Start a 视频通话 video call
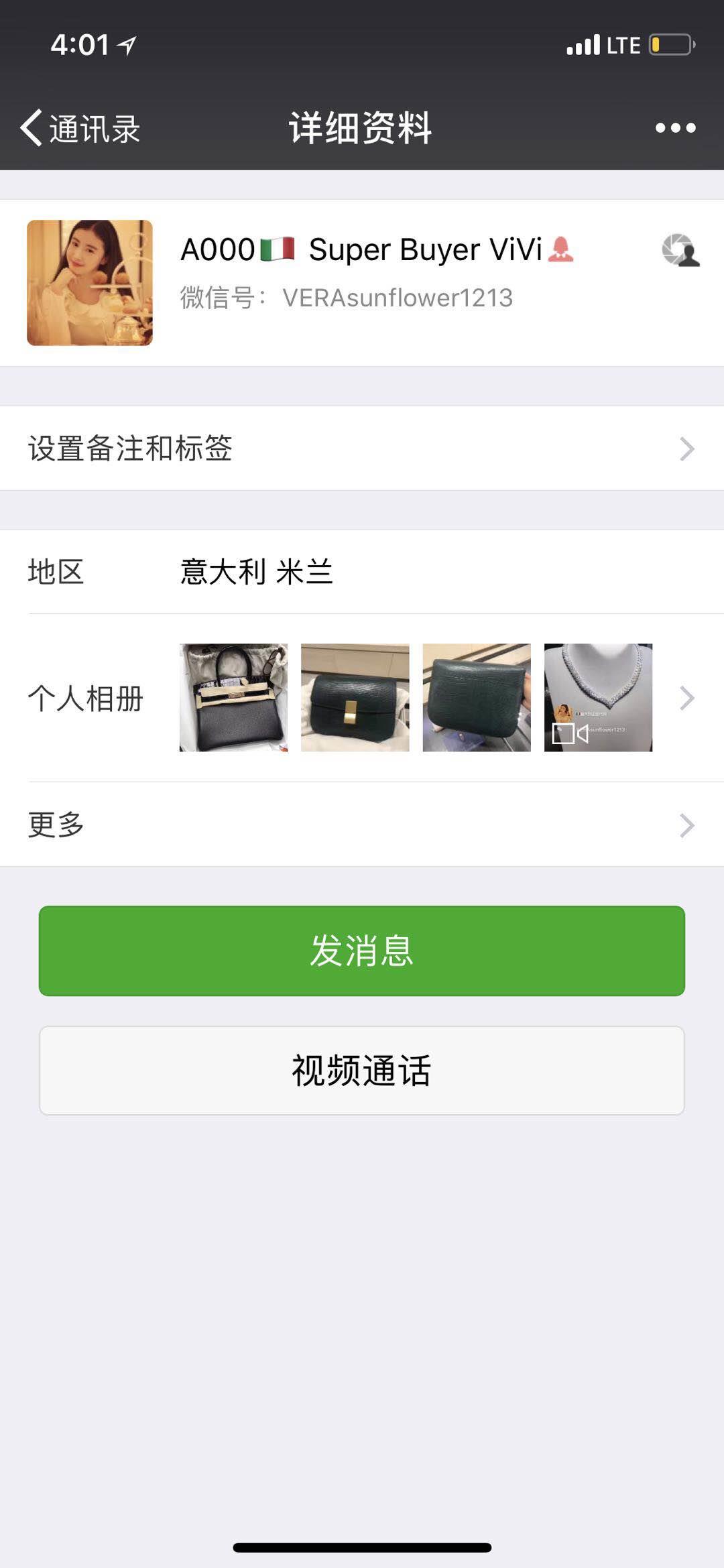 362,1071
